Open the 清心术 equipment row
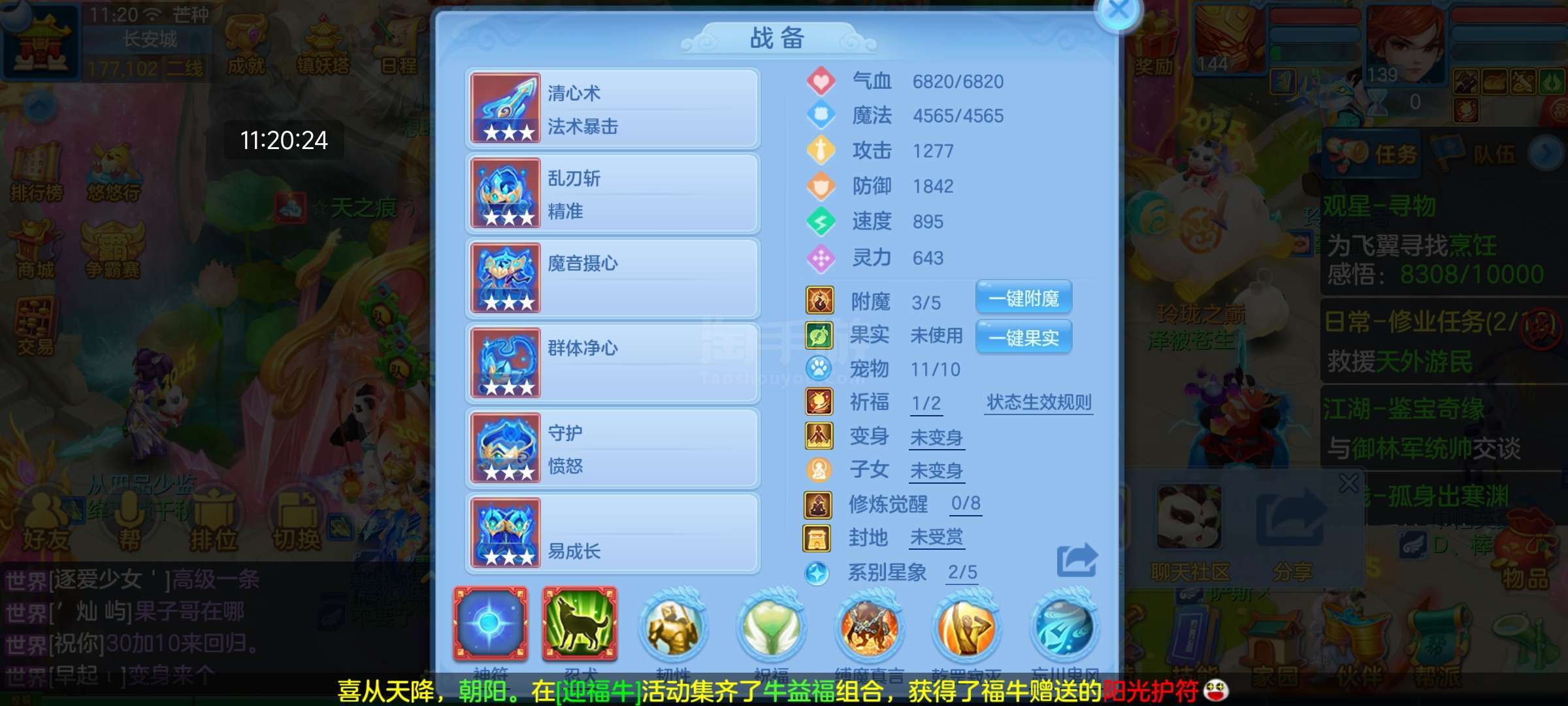 [613, 109]
